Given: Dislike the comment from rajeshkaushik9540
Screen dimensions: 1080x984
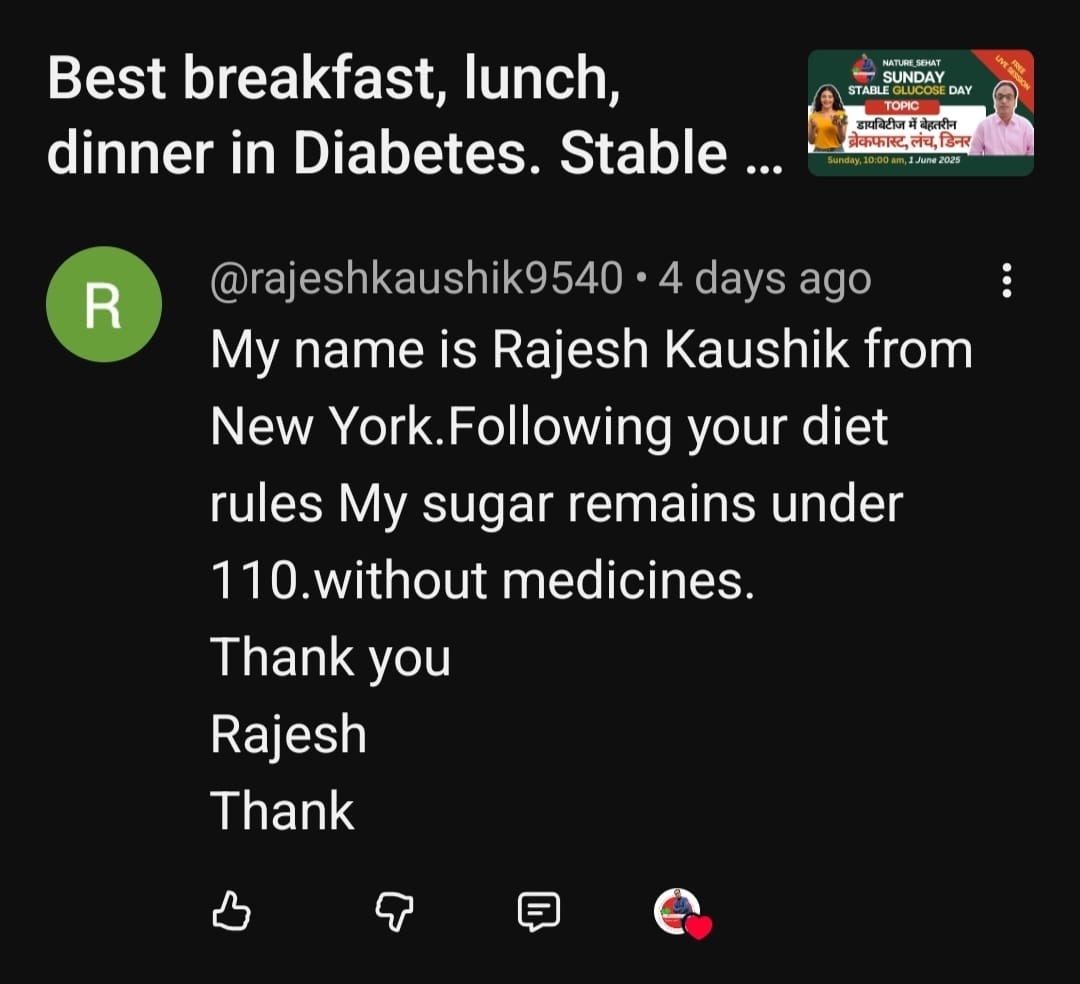Looking at the screenshot, I should point(393,911).
